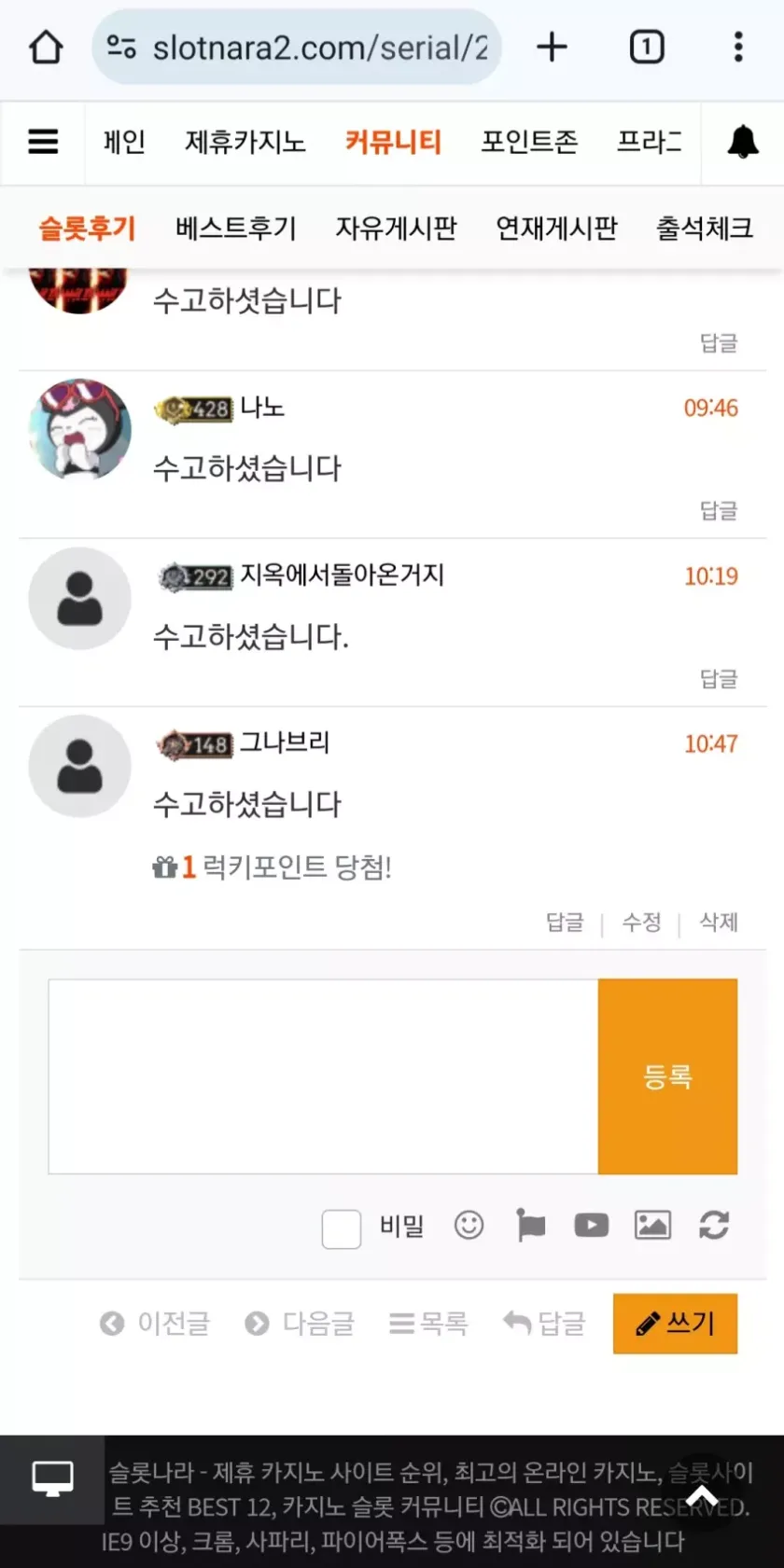This screenshot has height=1568, width=784.
Task: Delete 그나브리's comment via 삭제
Action: [718, 923]
